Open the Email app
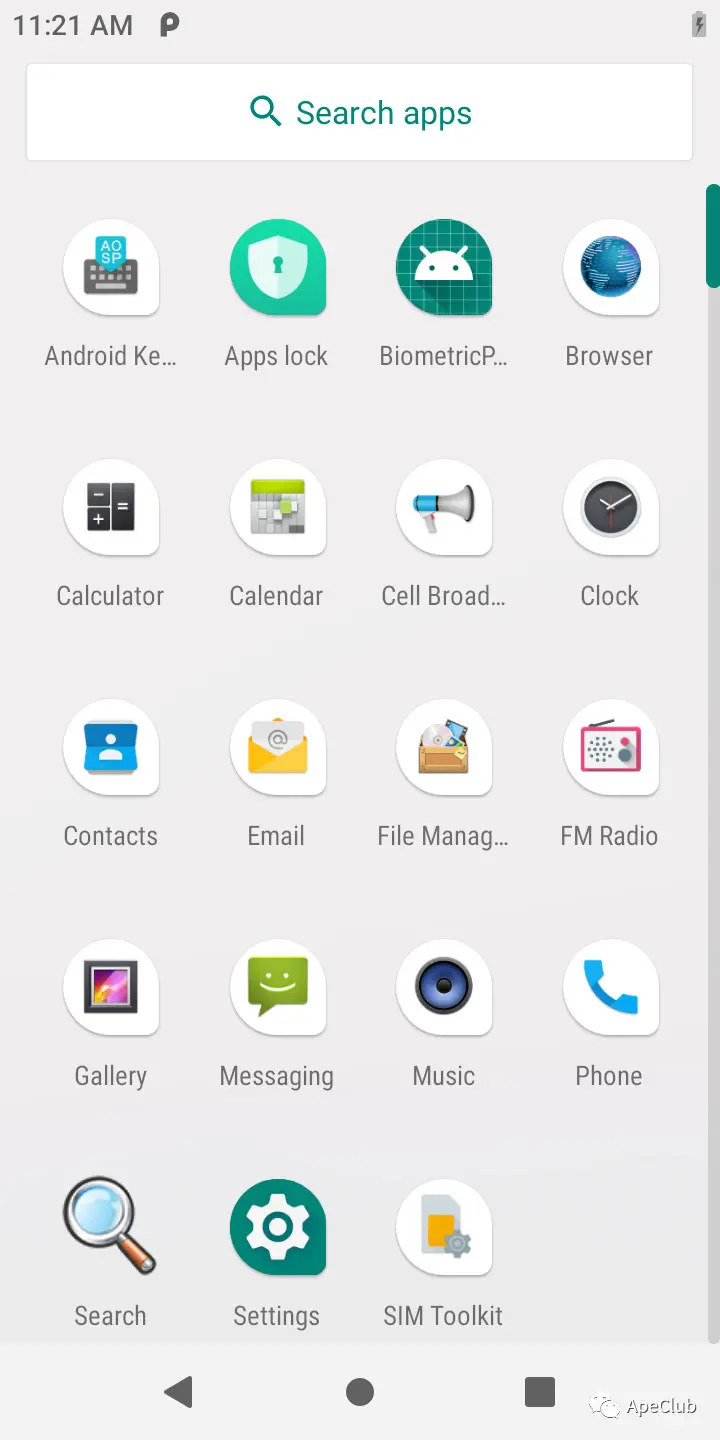Screen dimensions: 720x1440 (x=277, y=749)
